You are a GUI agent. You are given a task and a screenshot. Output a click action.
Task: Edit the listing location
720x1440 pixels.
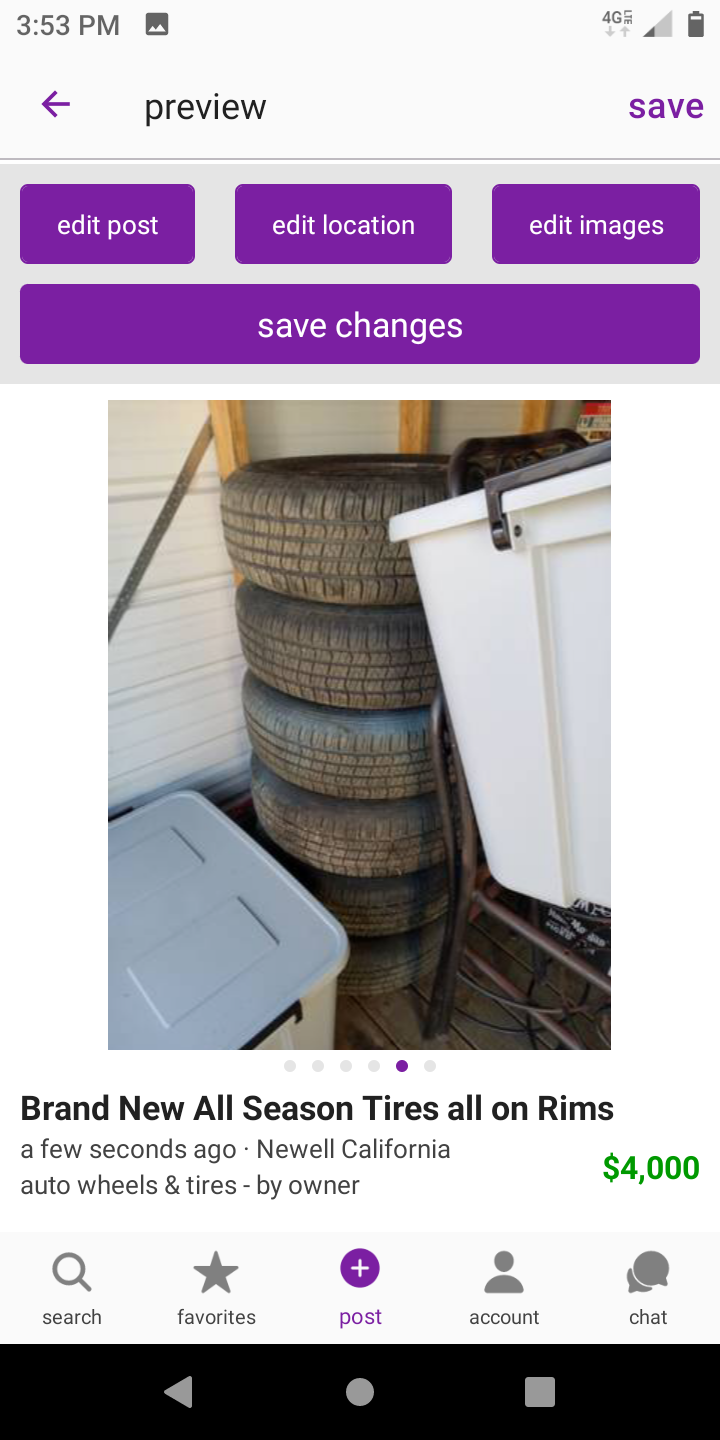(343, 224)
